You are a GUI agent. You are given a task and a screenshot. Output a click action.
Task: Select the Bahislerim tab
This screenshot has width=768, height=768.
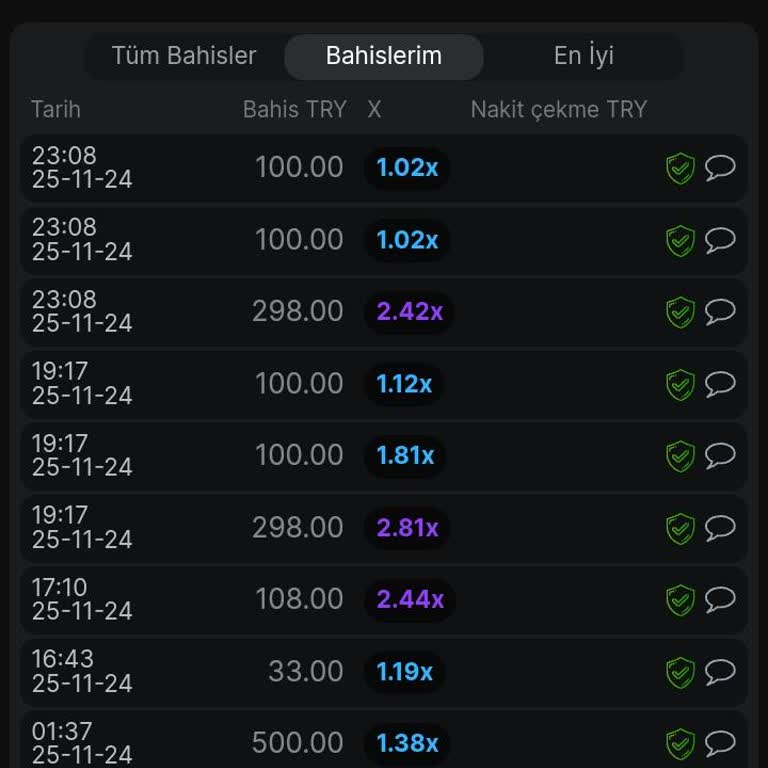point(384,56)
